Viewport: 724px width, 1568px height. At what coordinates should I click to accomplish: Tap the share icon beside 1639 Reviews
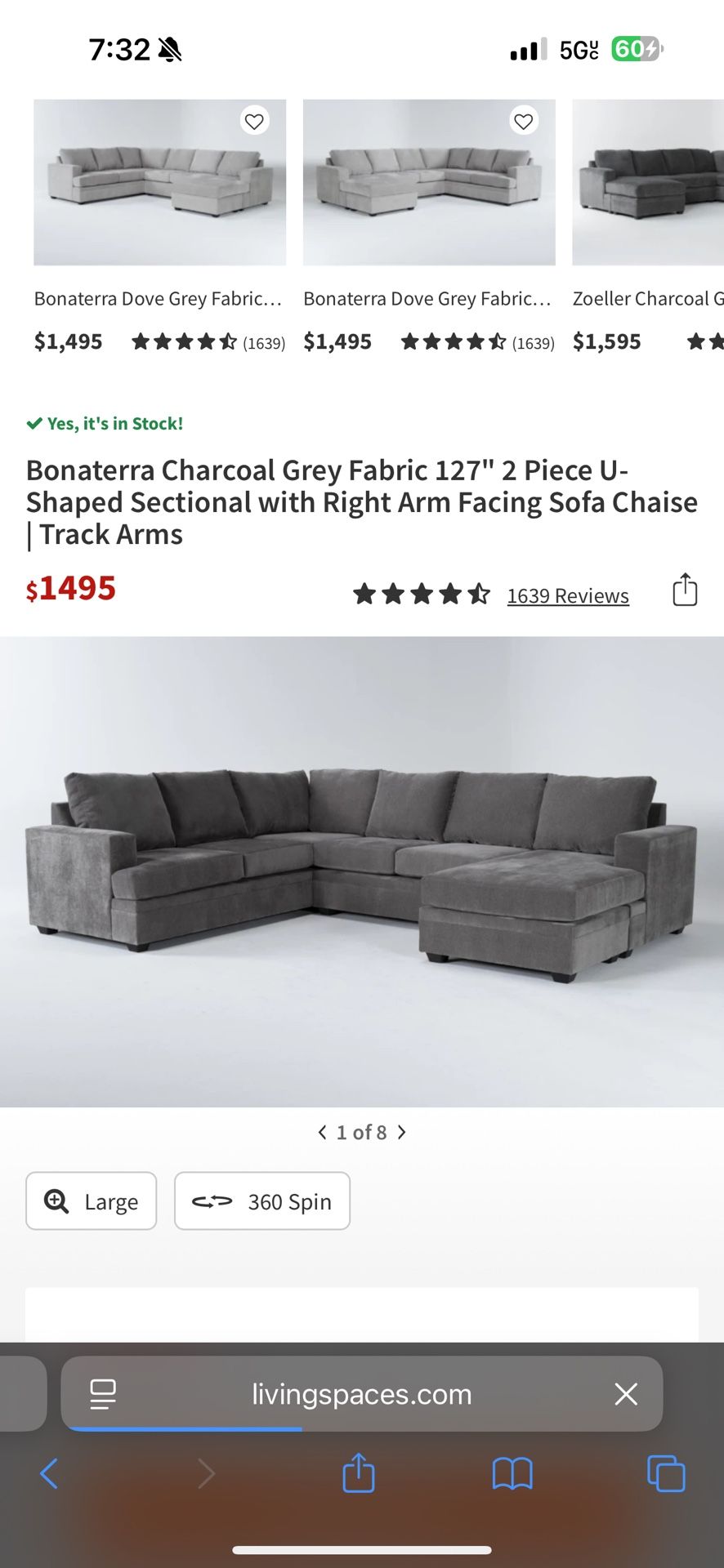[685, 590]
